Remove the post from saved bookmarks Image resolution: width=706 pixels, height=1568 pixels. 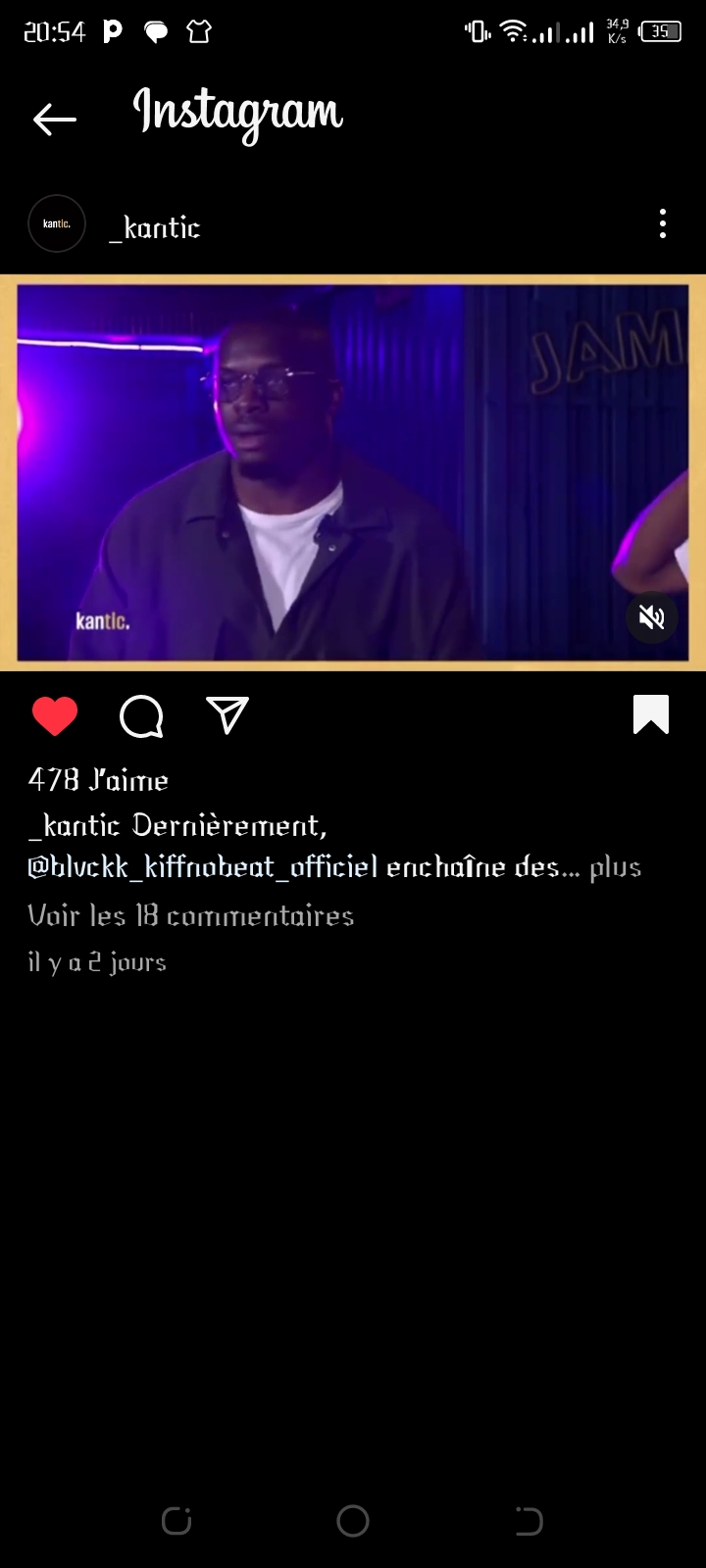pos(651,714)
